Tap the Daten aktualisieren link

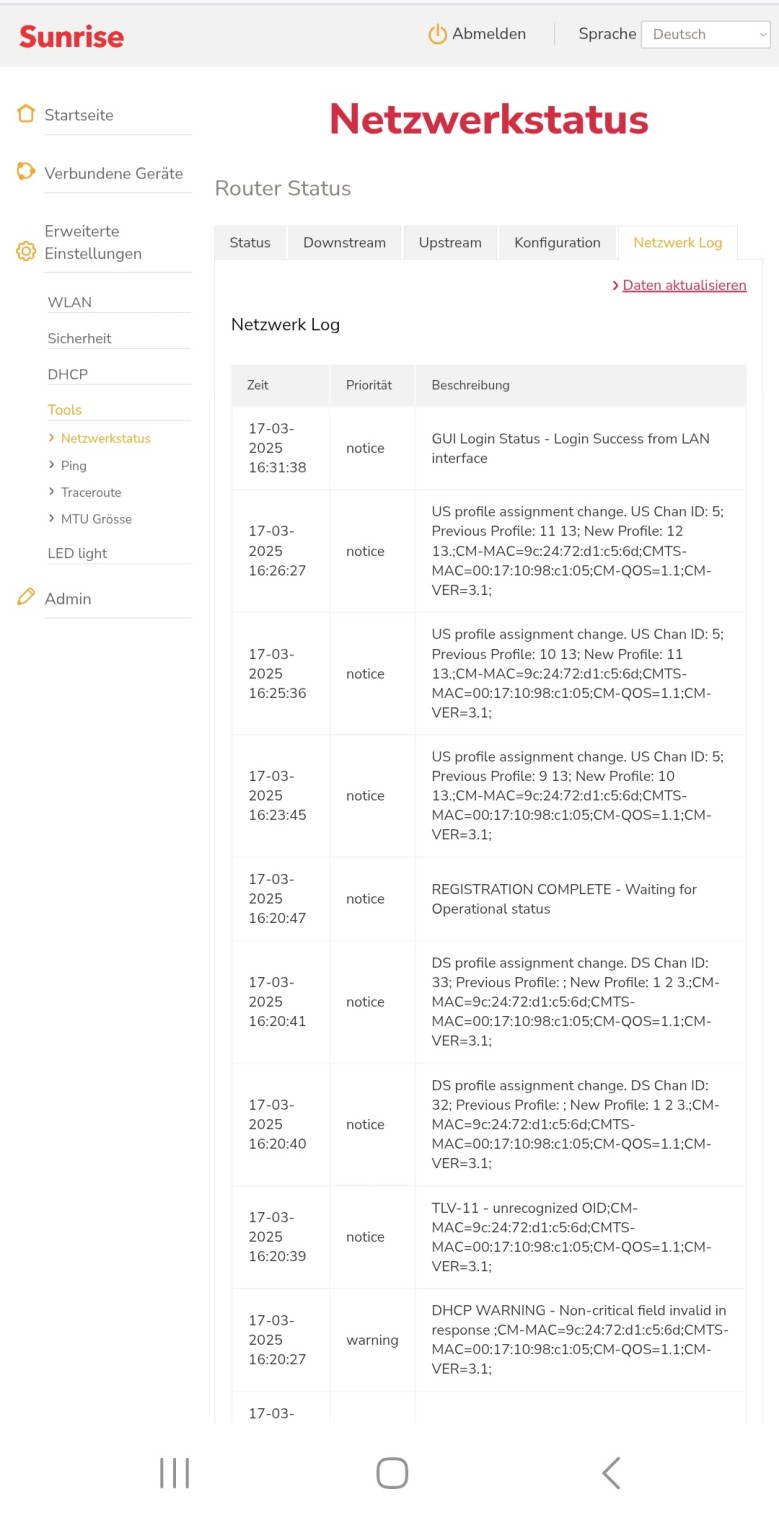(684, 285)
